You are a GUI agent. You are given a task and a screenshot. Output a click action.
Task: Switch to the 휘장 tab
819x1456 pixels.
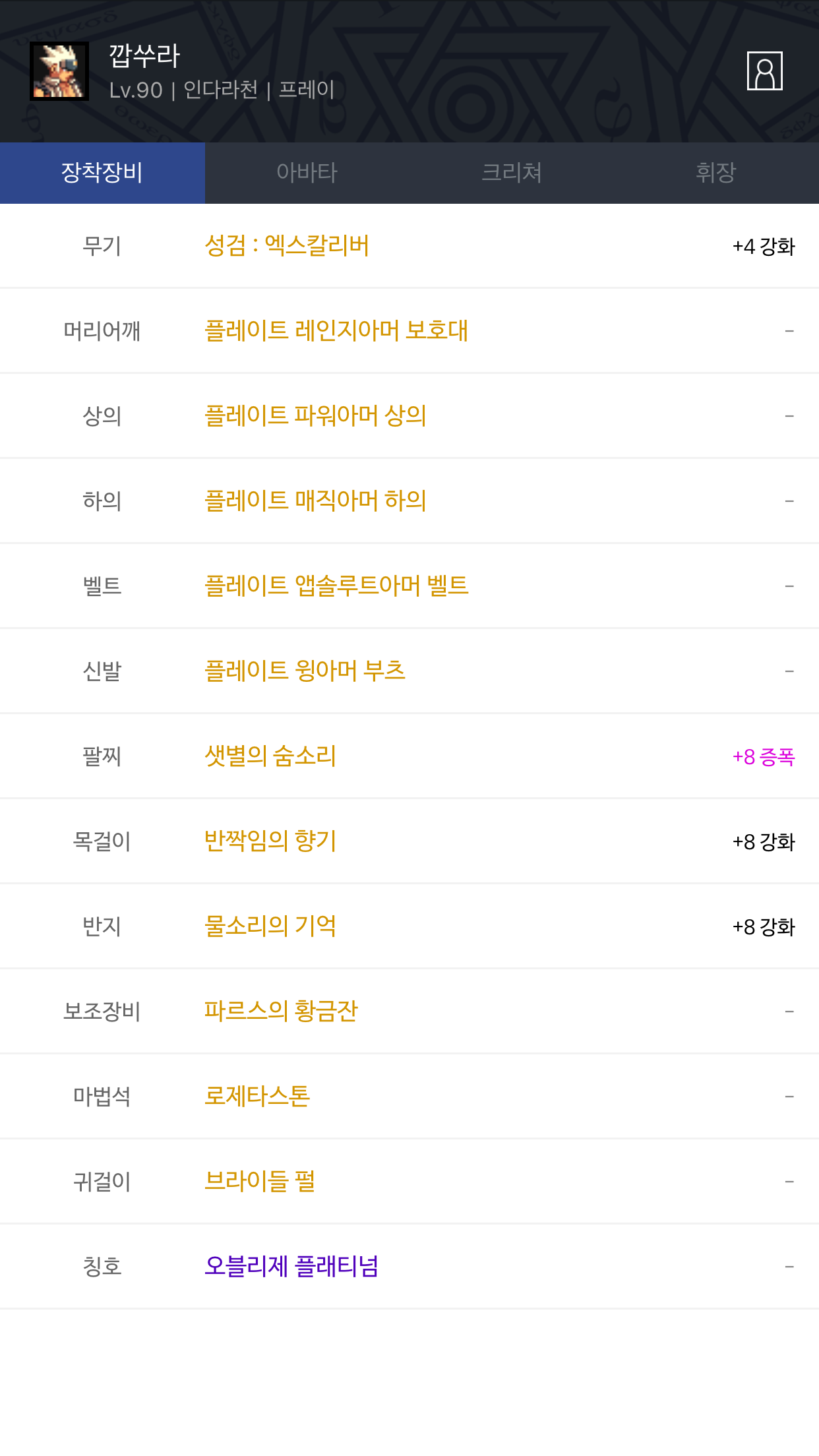pos(716,173)
